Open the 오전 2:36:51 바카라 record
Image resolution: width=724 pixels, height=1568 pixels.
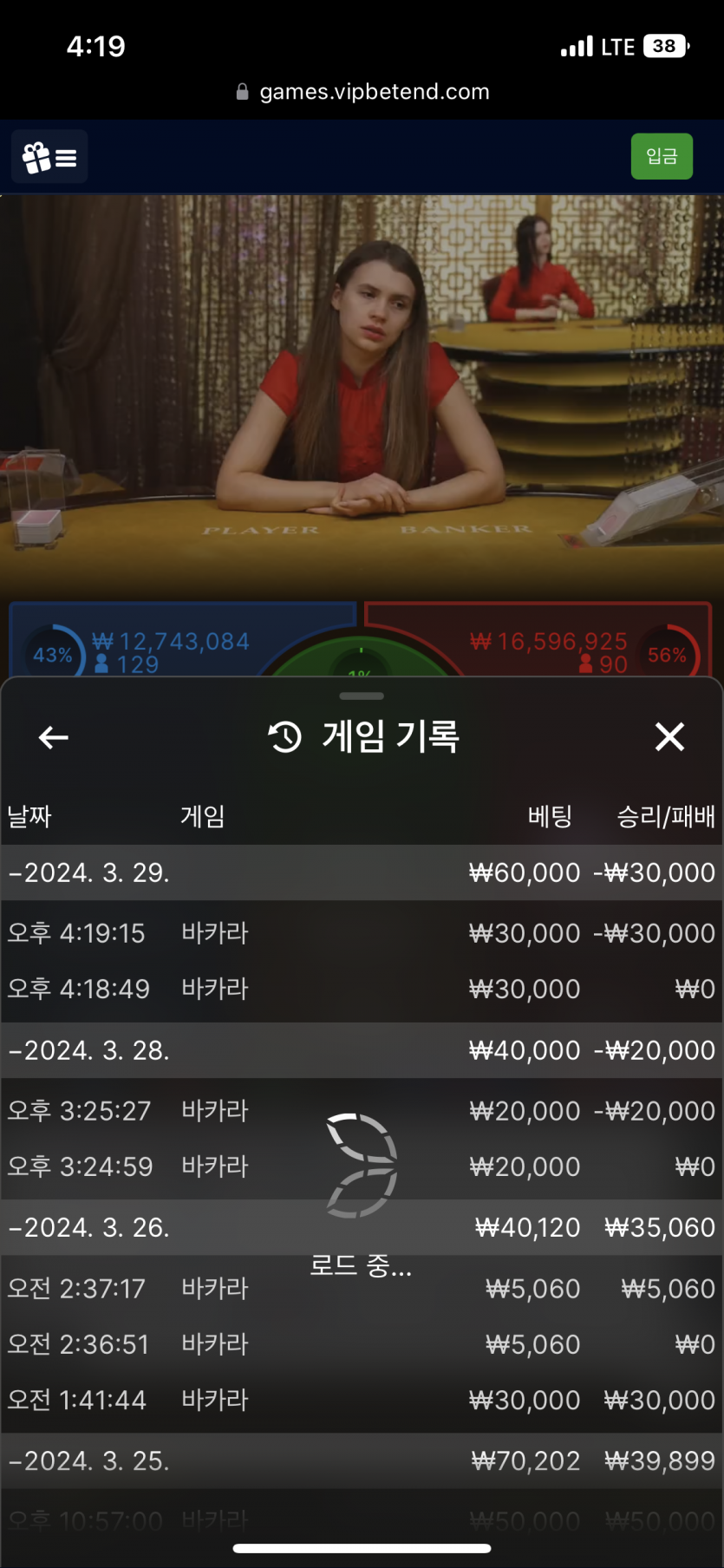point(362,1344)
